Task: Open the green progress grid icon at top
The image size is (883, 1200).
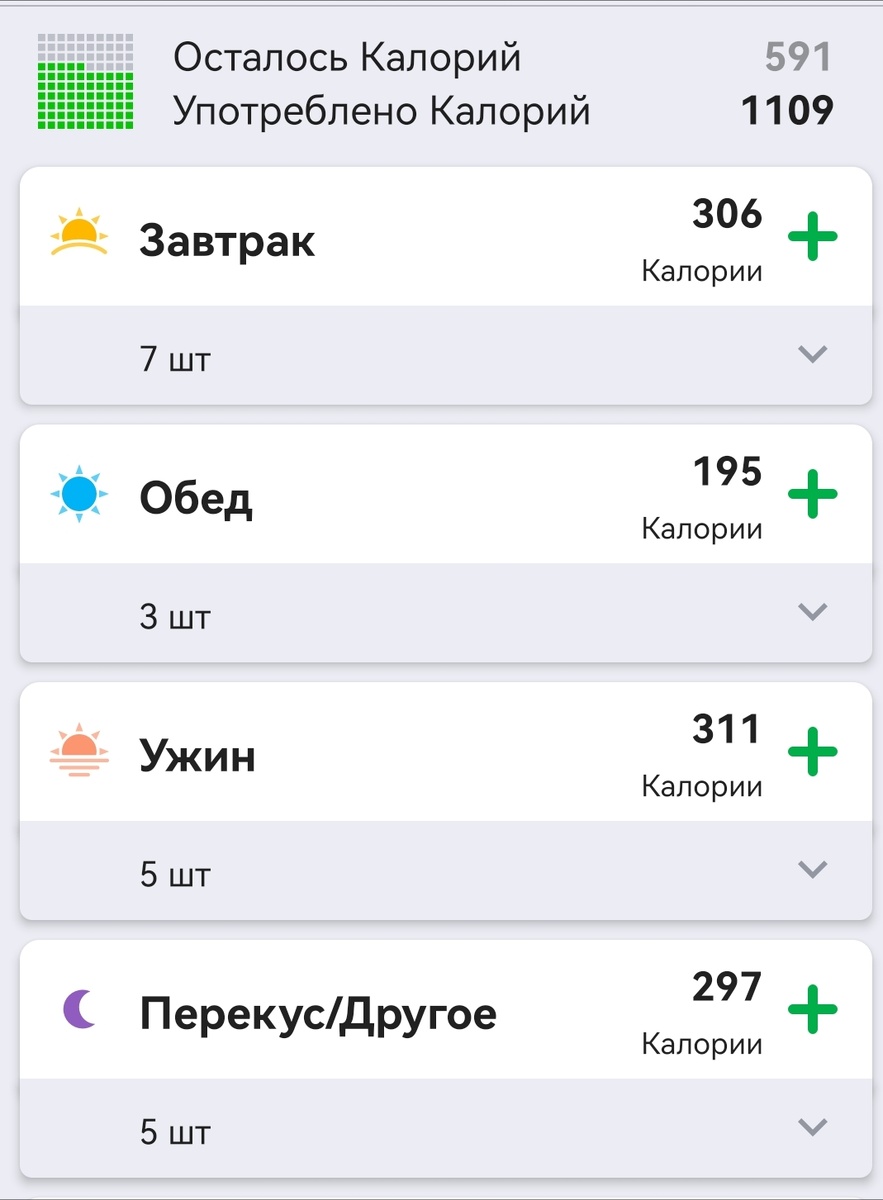Action: click(84, 83)
